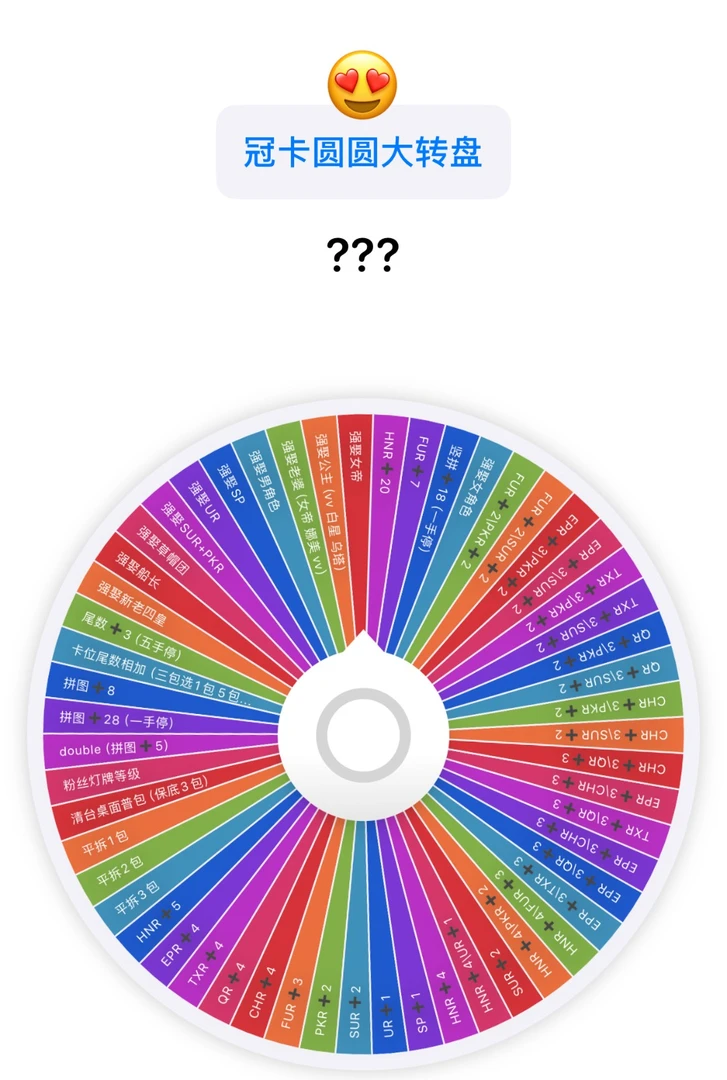Viewport: 727px width, 1080px height.
Task: Open the 冠卡圆圆大转盘 wheel title
Action: click(363, 152)
